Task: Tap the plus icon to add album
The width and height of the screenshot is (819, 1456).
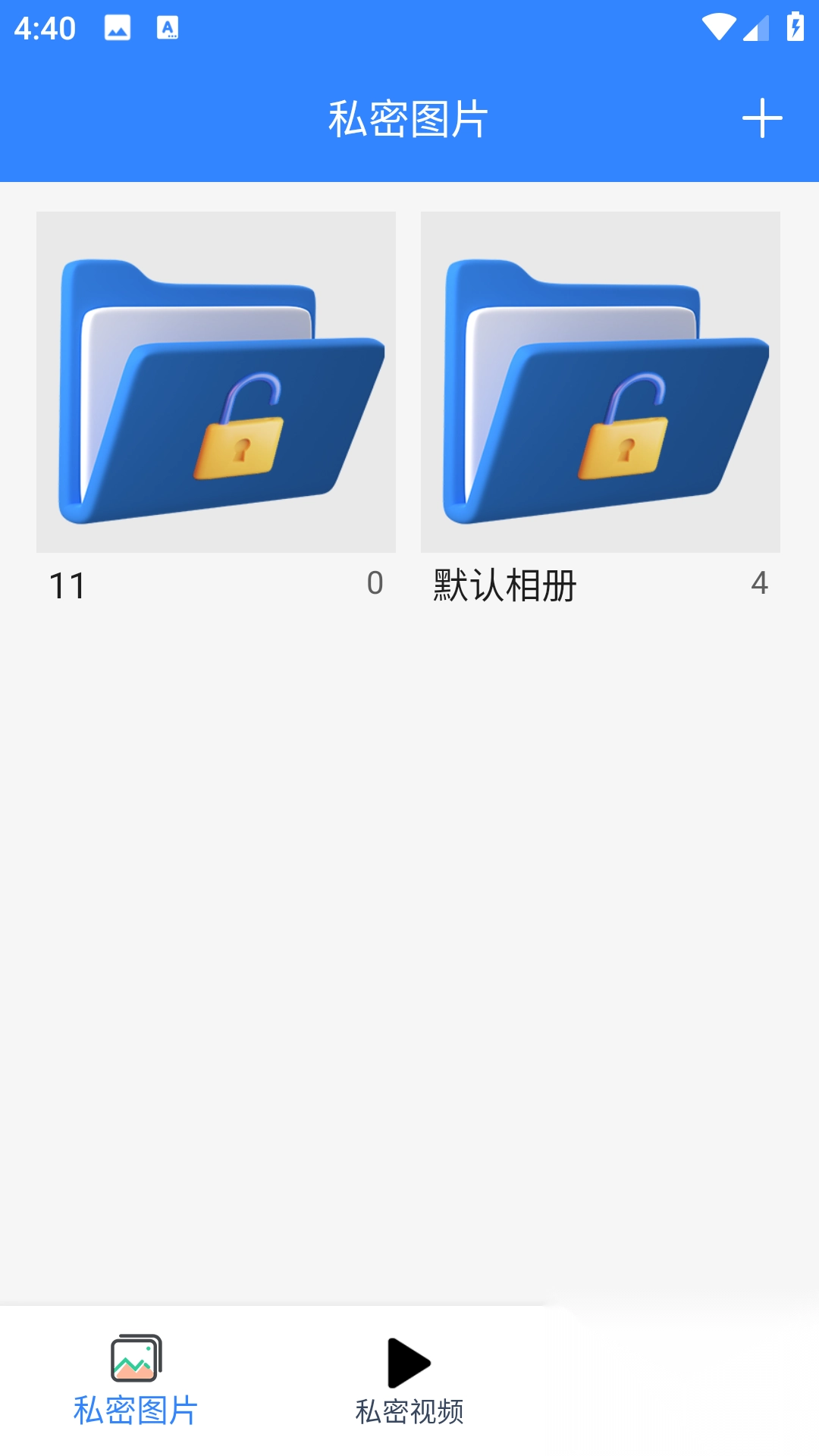Action: pos(761,118)
